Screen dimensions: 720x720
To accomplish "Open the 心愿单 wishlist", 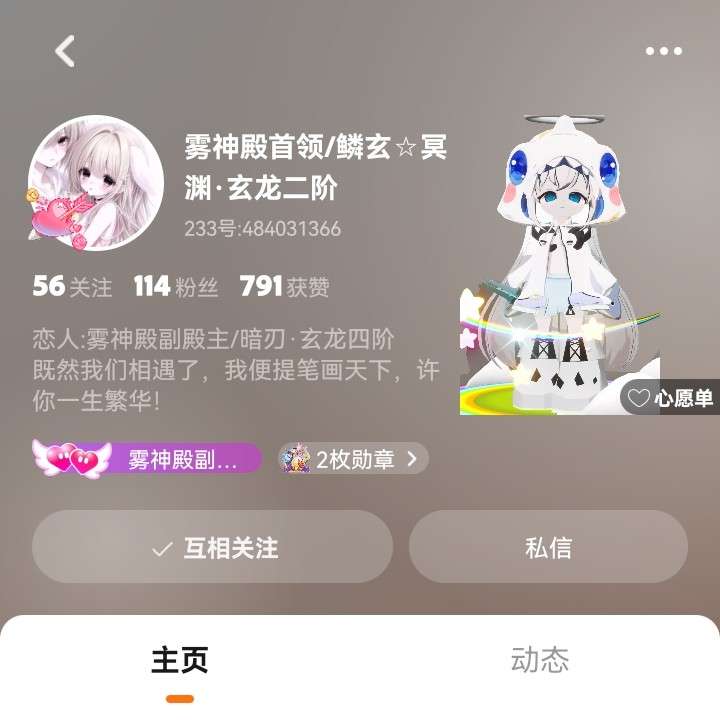I will point(670,398).
